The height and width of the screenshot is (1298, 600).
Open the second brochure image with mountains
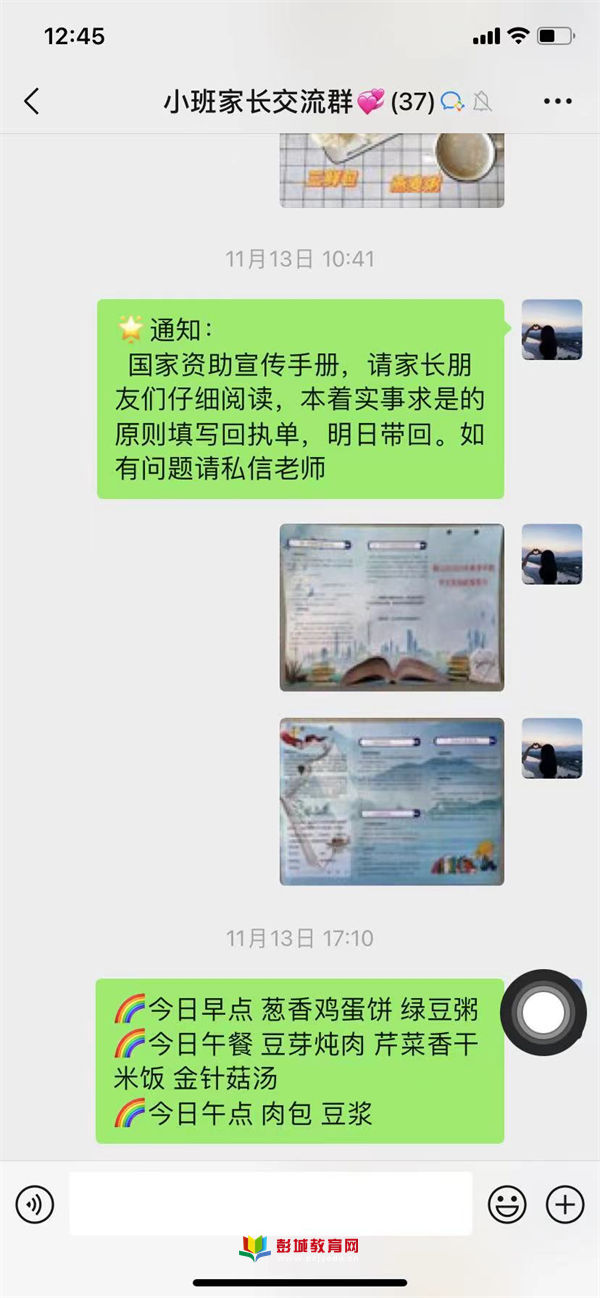pyautogui.click(x=391, y=801)
